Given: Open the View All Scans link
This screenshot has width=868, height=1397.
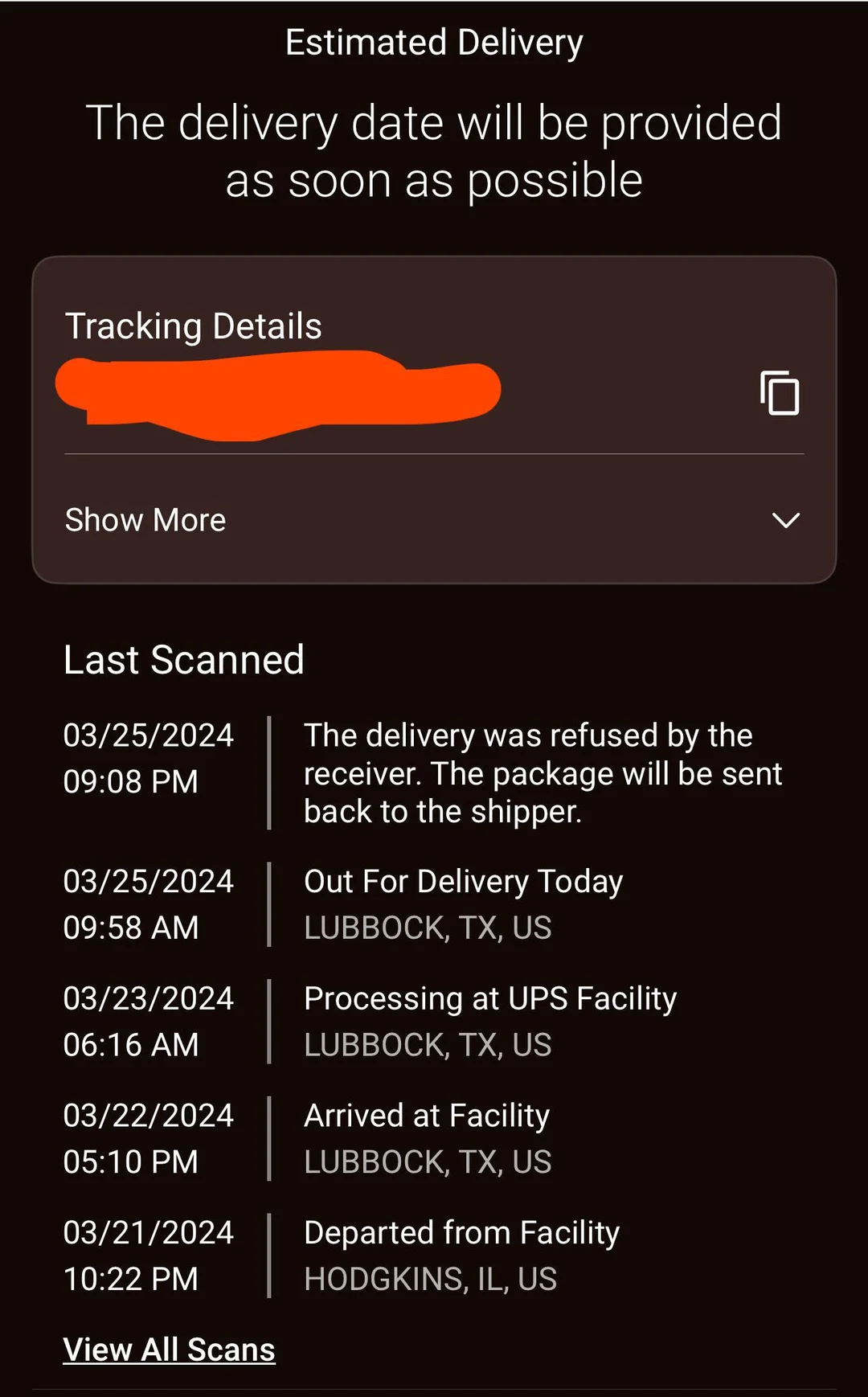Looking at the screenshot, I should (x=170, y=1350).
